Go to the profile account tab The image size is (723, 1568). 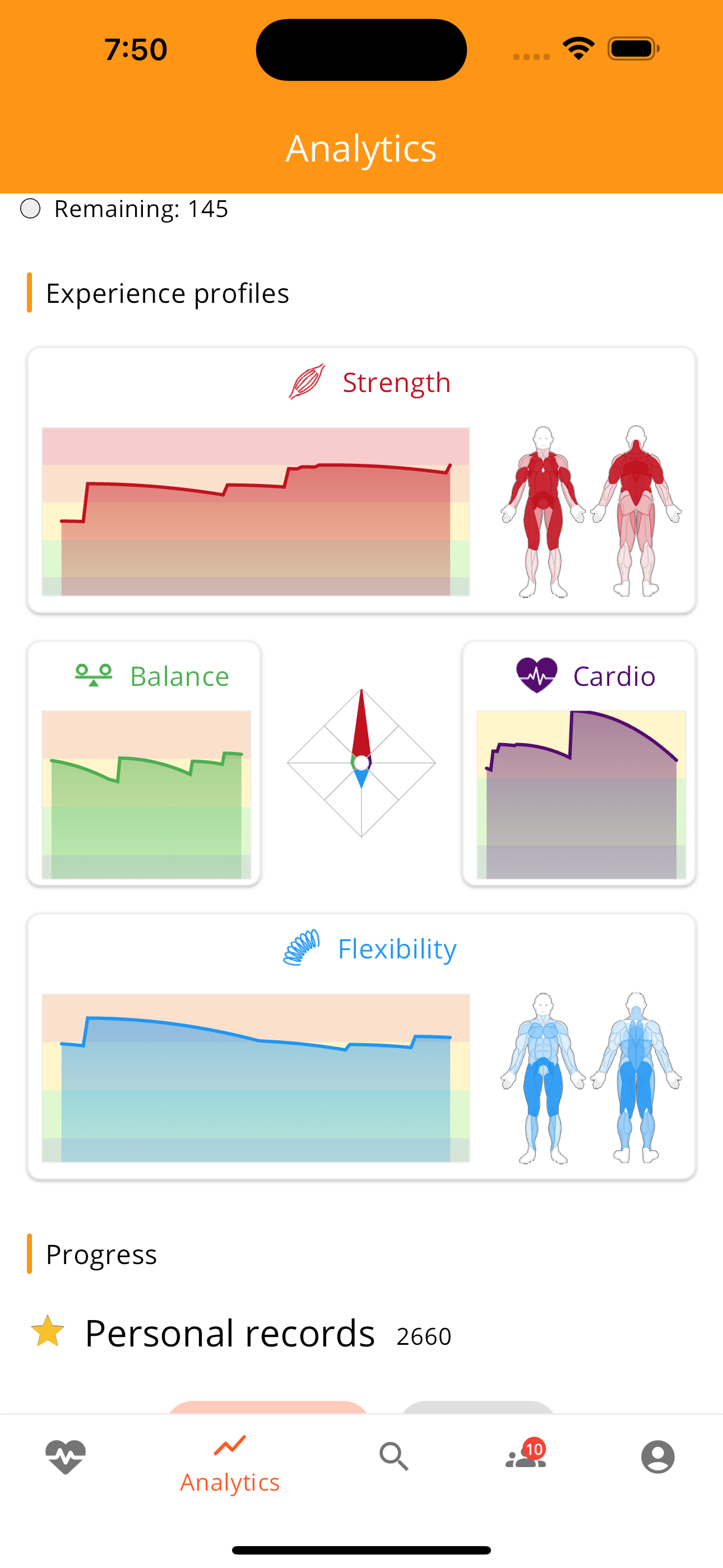coord(657,1457)
